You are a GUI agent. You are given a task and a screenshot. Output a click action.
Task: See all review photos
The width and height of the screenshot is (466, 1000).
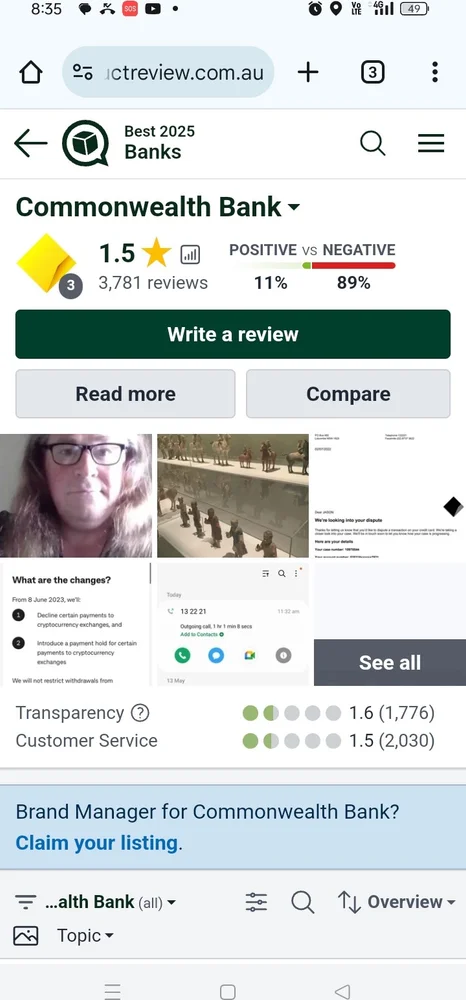click(x=390, y=662)
